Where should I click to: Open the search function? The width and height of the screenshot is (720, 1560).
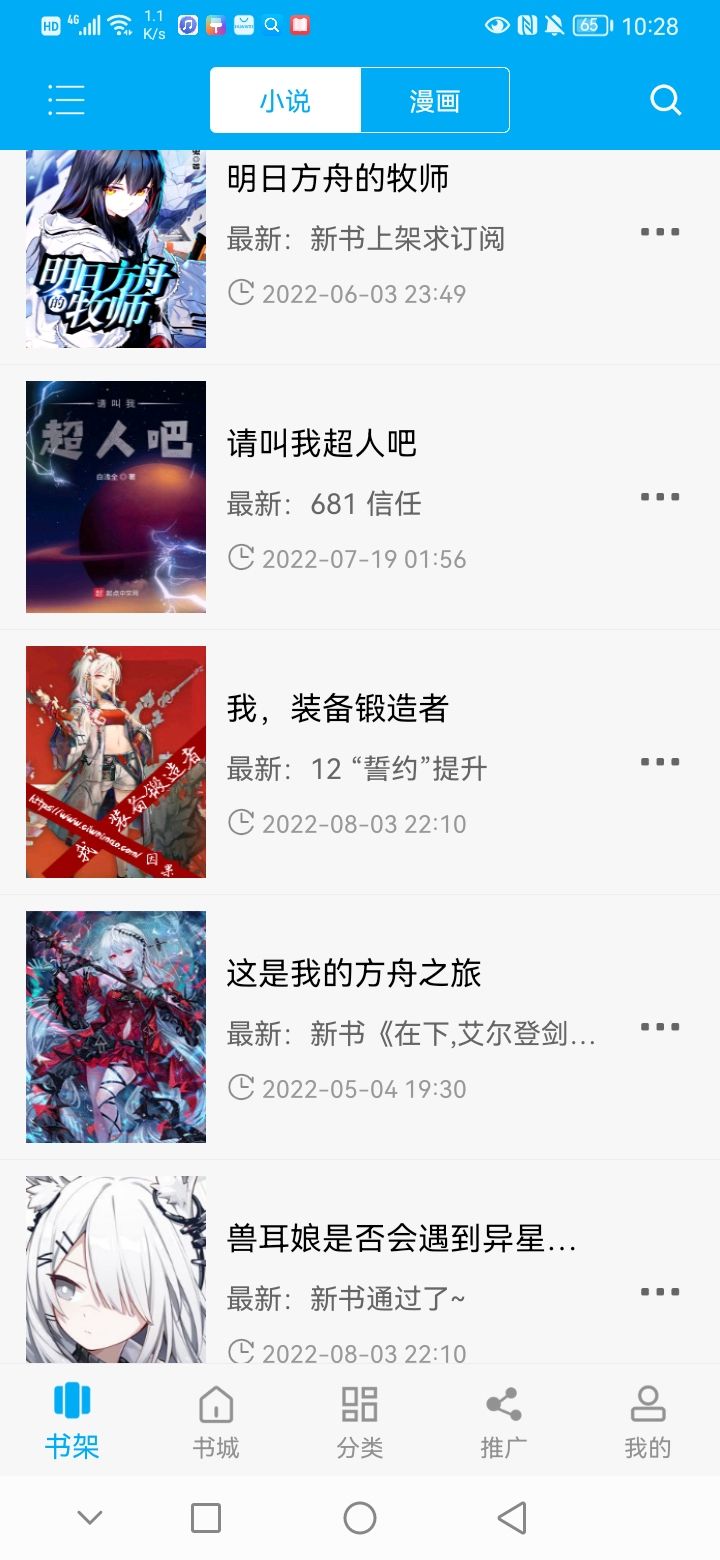tap(664, 100)
